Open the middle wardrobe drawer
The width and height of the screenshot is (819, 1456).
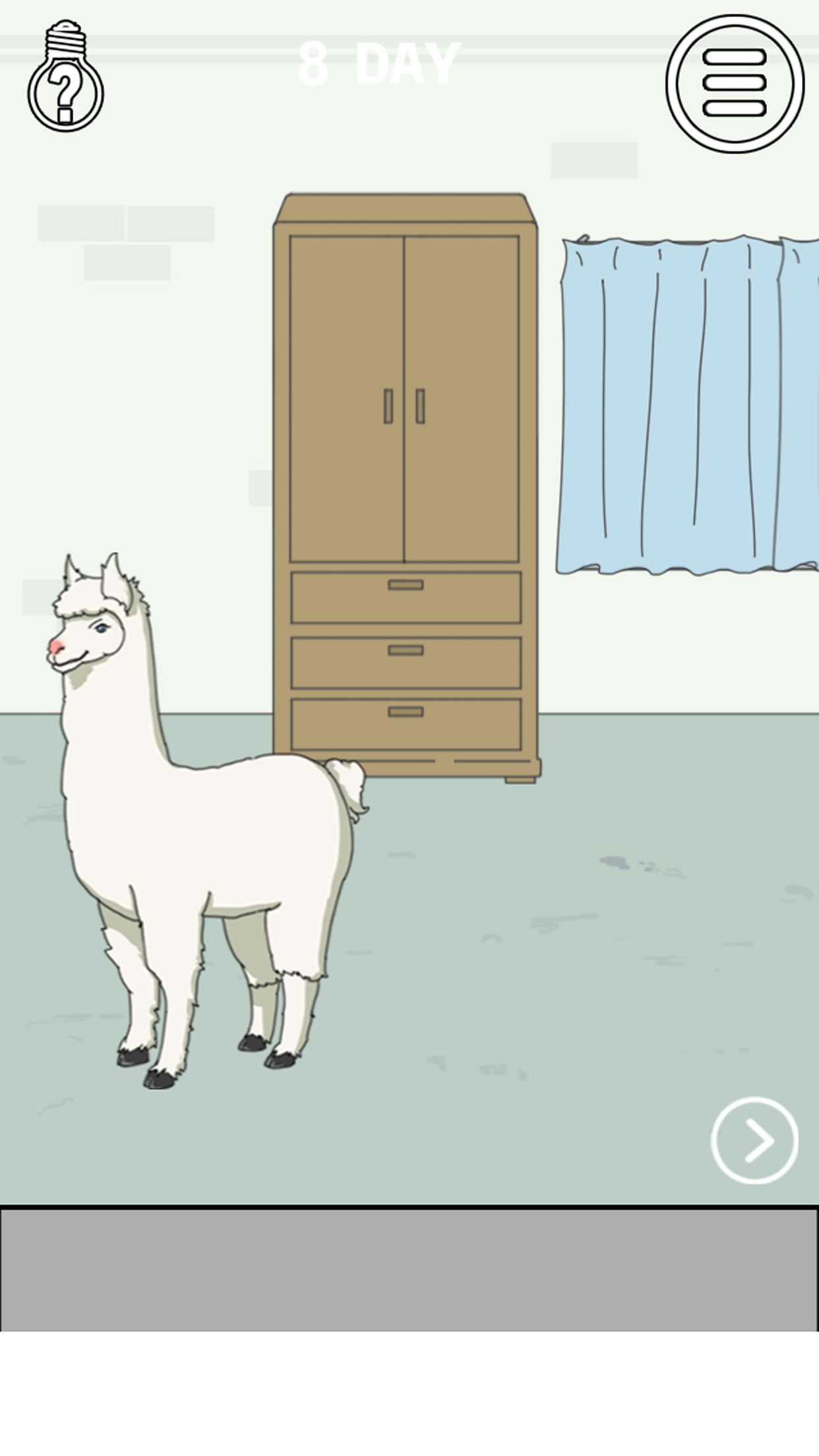[406, 662]
